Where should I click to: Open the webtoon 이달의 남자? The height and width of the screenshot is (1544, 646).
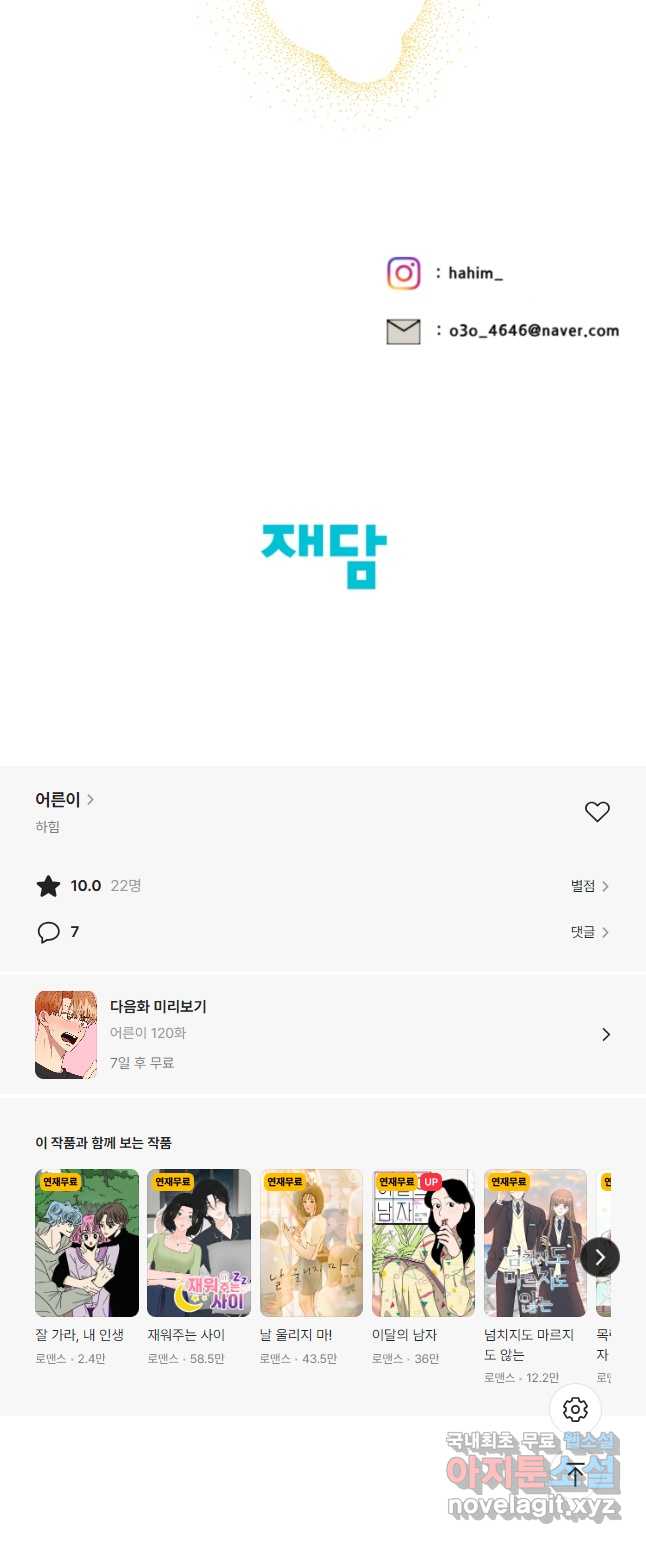(x=423, y=1243)
